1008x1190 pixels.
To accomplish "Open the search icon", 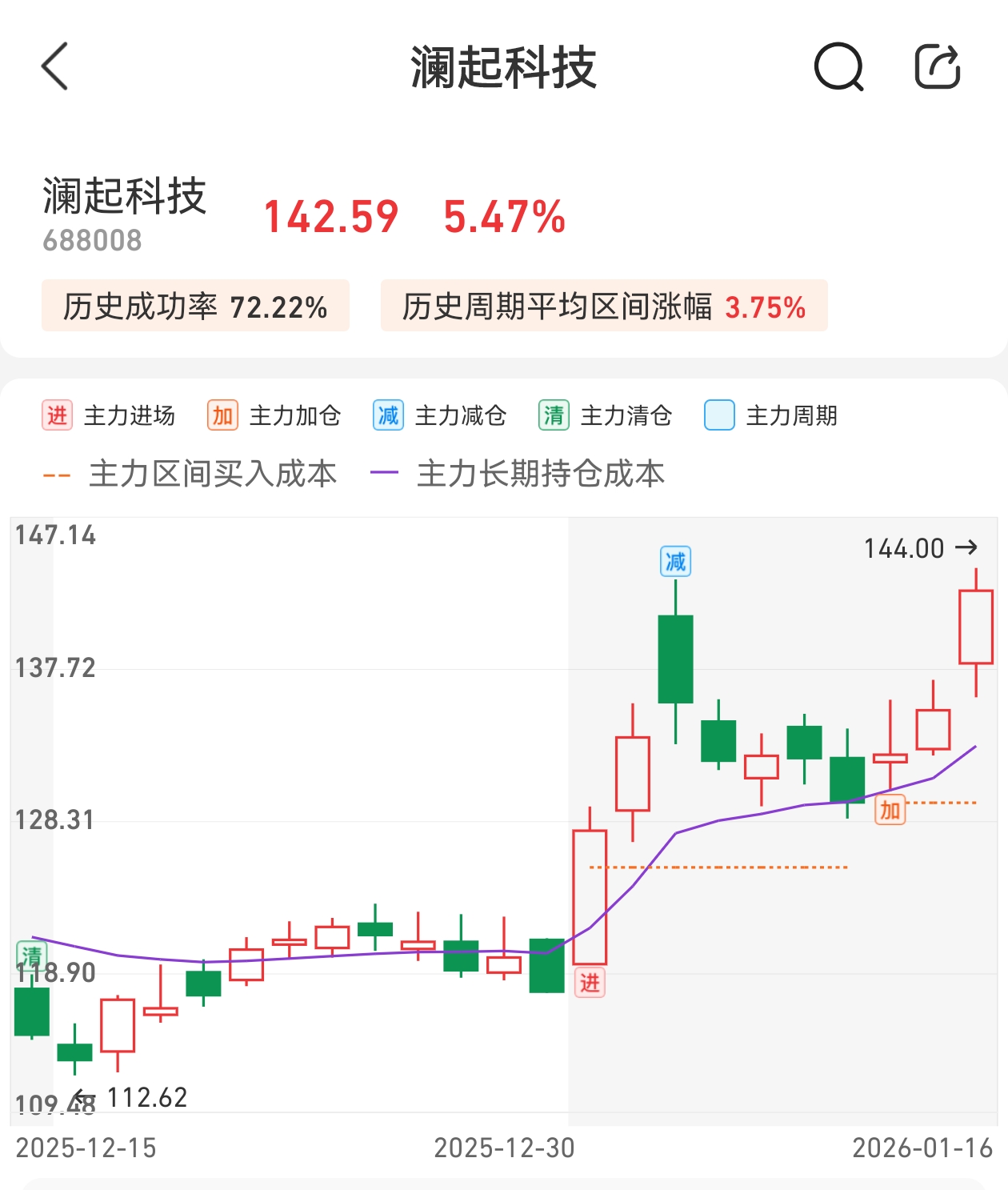I will [838, 66].
